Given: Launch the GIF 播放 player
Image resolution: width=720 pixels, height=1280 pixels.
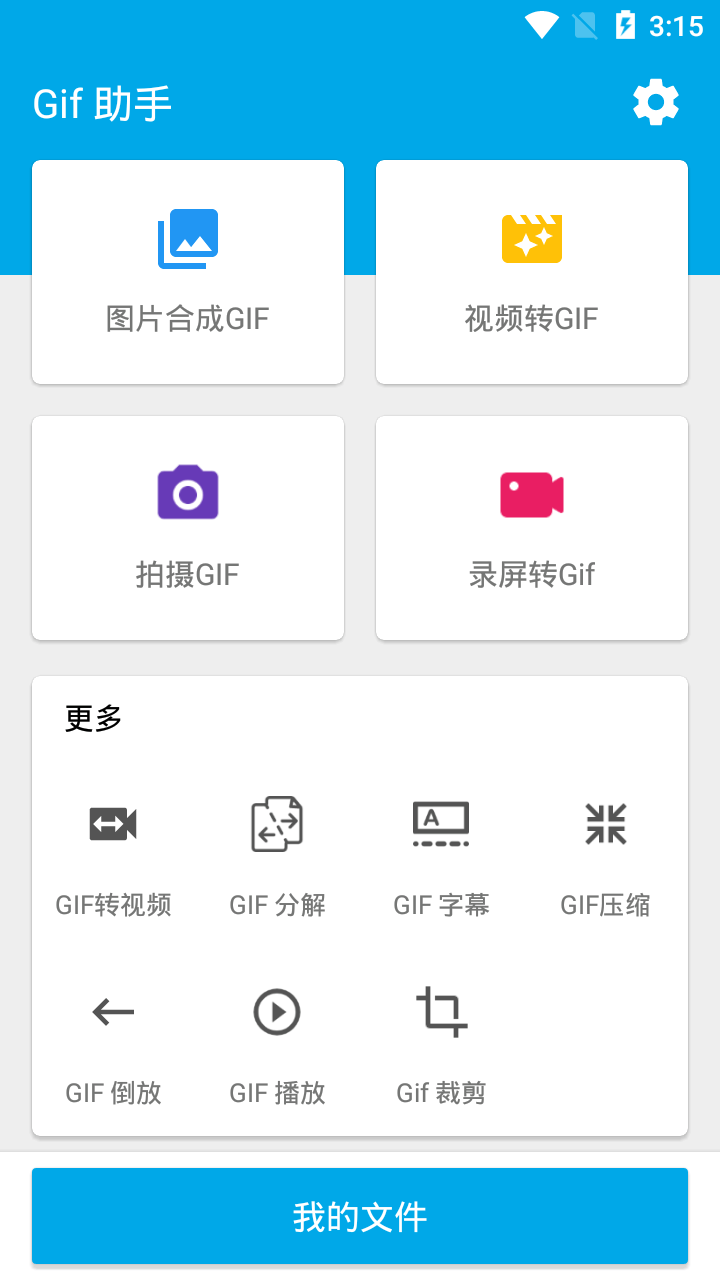Looking at the screenshot, I should click(x=278, y=1044).
